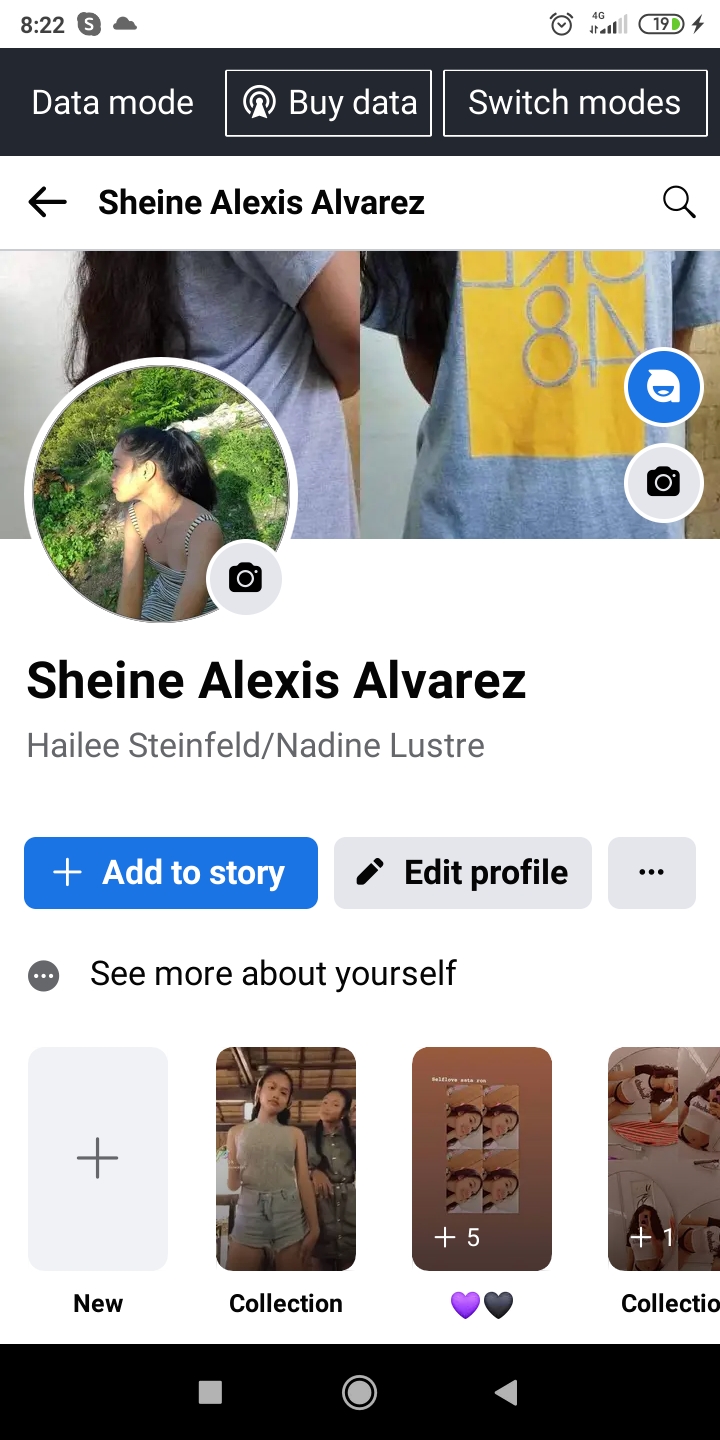This screenshot has height=1440, width=720.
Task: Go back using the top arrow
Action: point(47,203)
